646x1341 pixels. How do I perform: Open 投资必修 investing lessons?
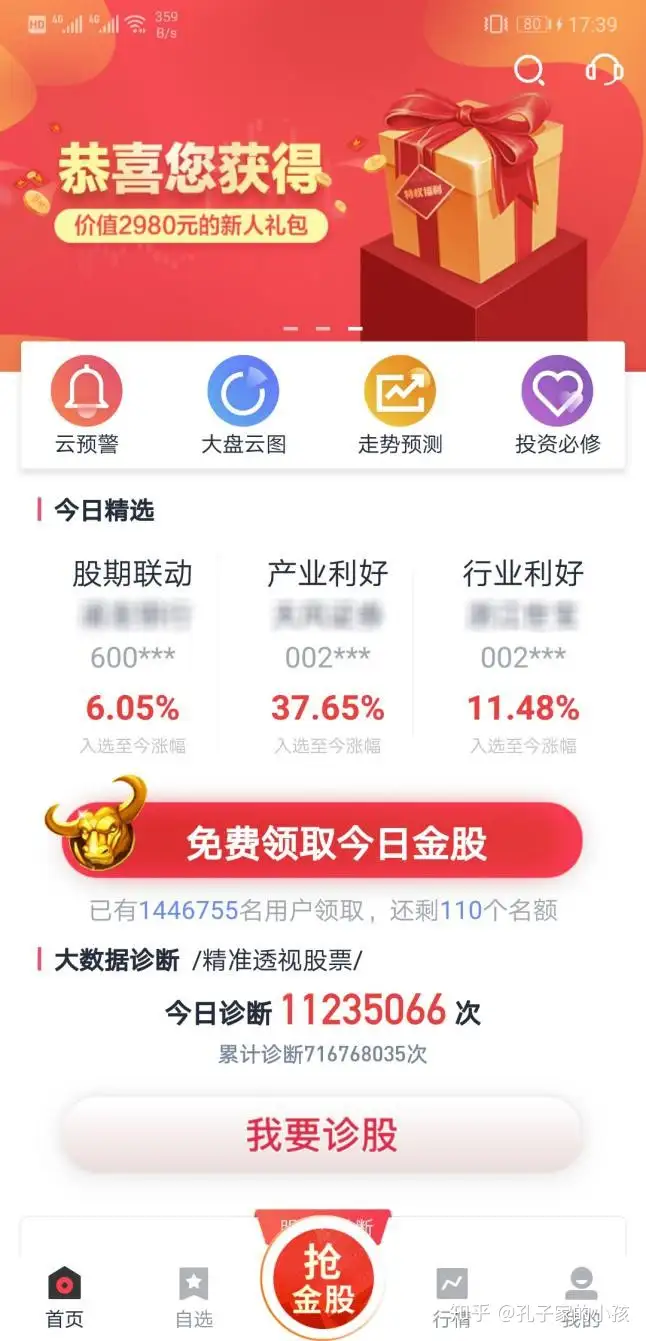(557, 406)
